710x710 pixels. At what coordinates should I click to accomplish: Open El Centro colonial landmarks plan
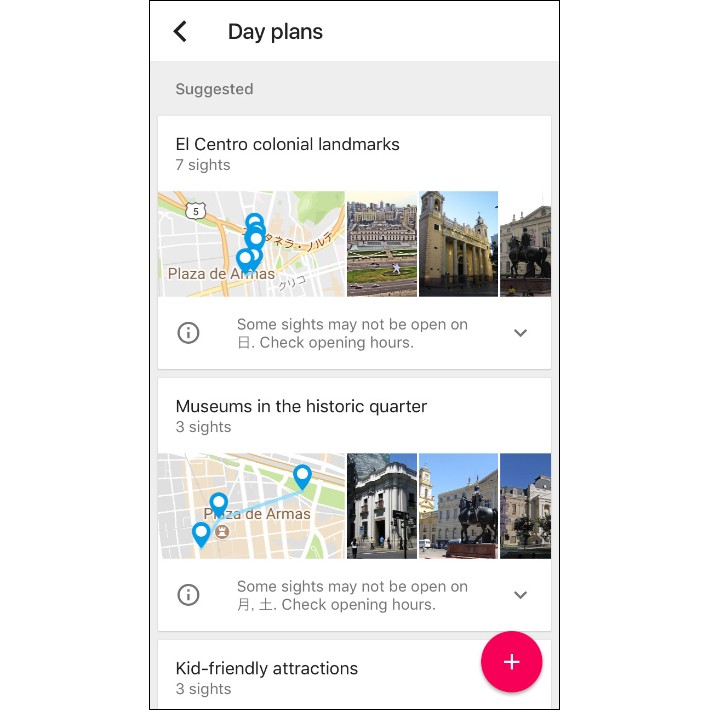coord(287,145)
